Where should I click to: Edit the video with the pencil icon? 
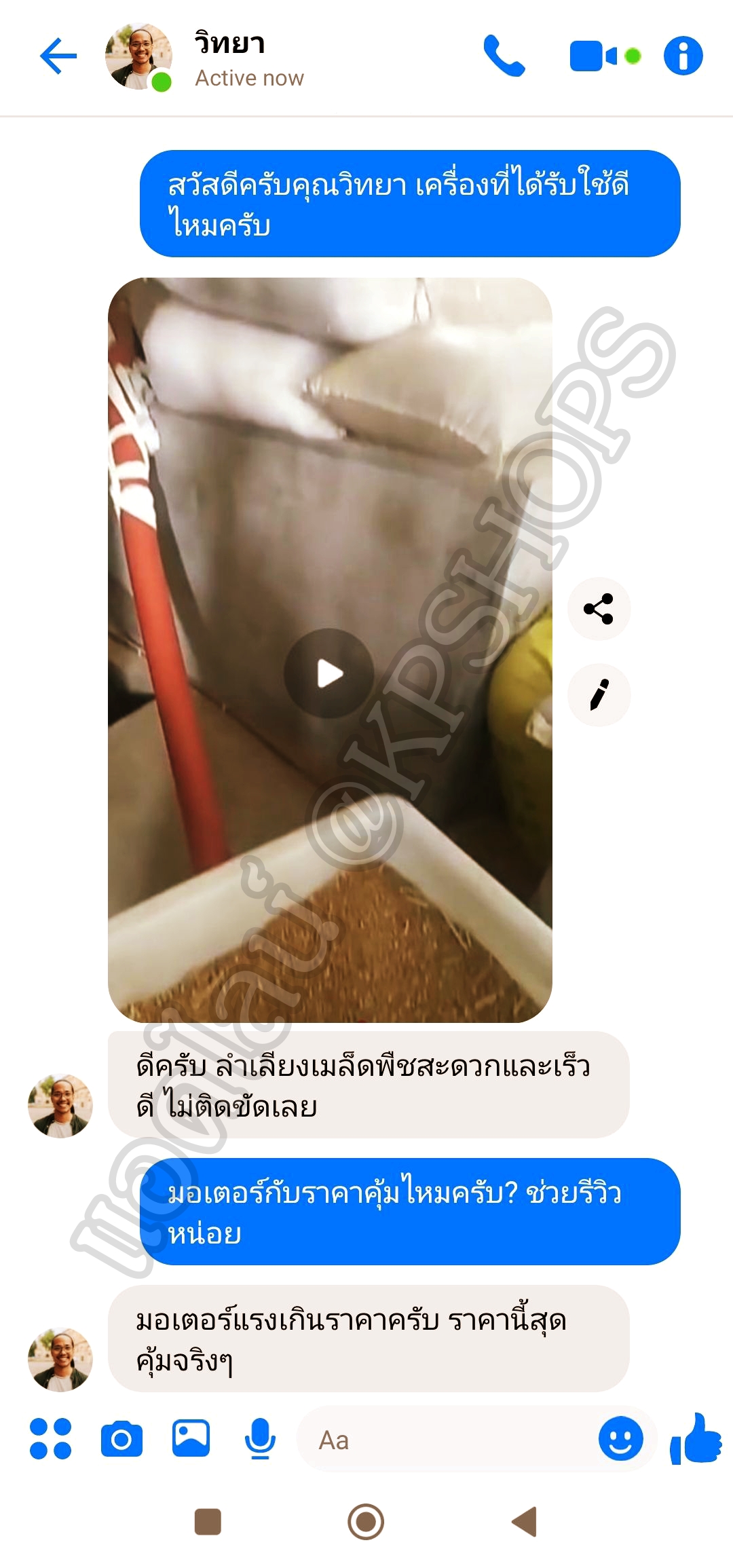[599, 695]
